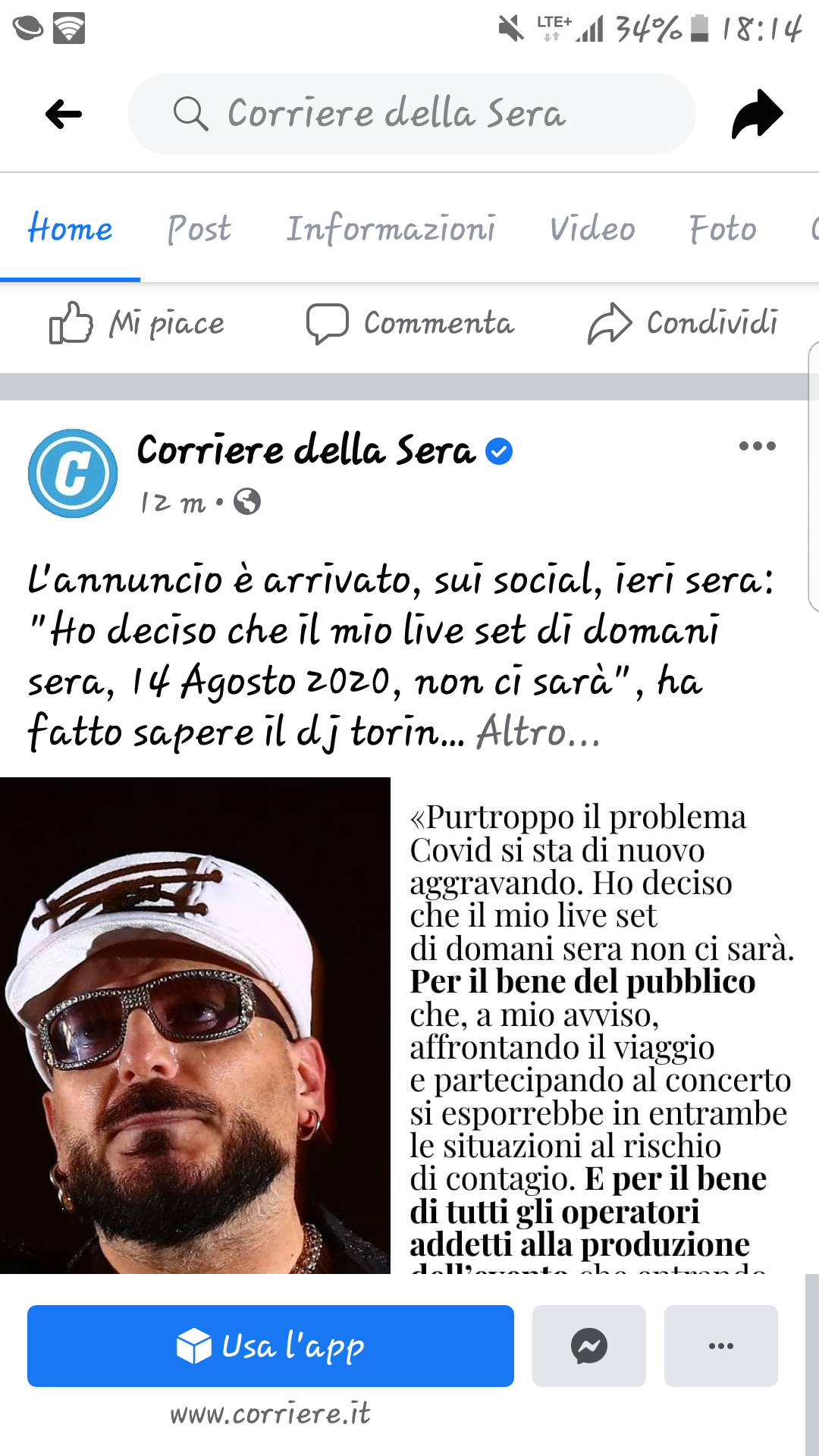Screen dimensions: 819x1456
Task: Expand the post text with Altro
Action: pos(538,733)
